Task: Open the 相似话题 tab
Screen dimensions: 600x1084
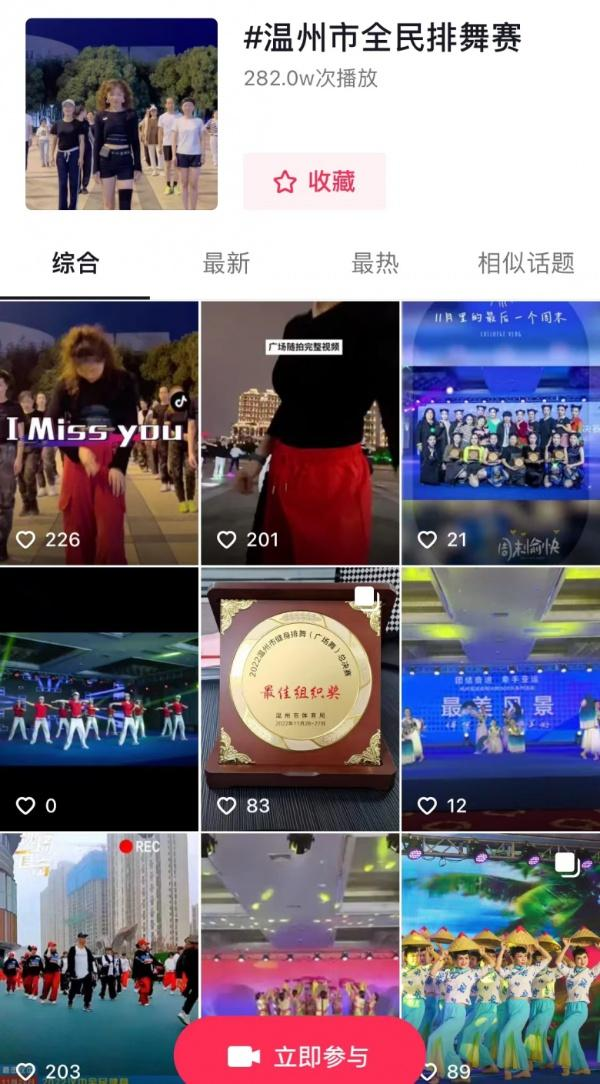Action: coord(525,263)
